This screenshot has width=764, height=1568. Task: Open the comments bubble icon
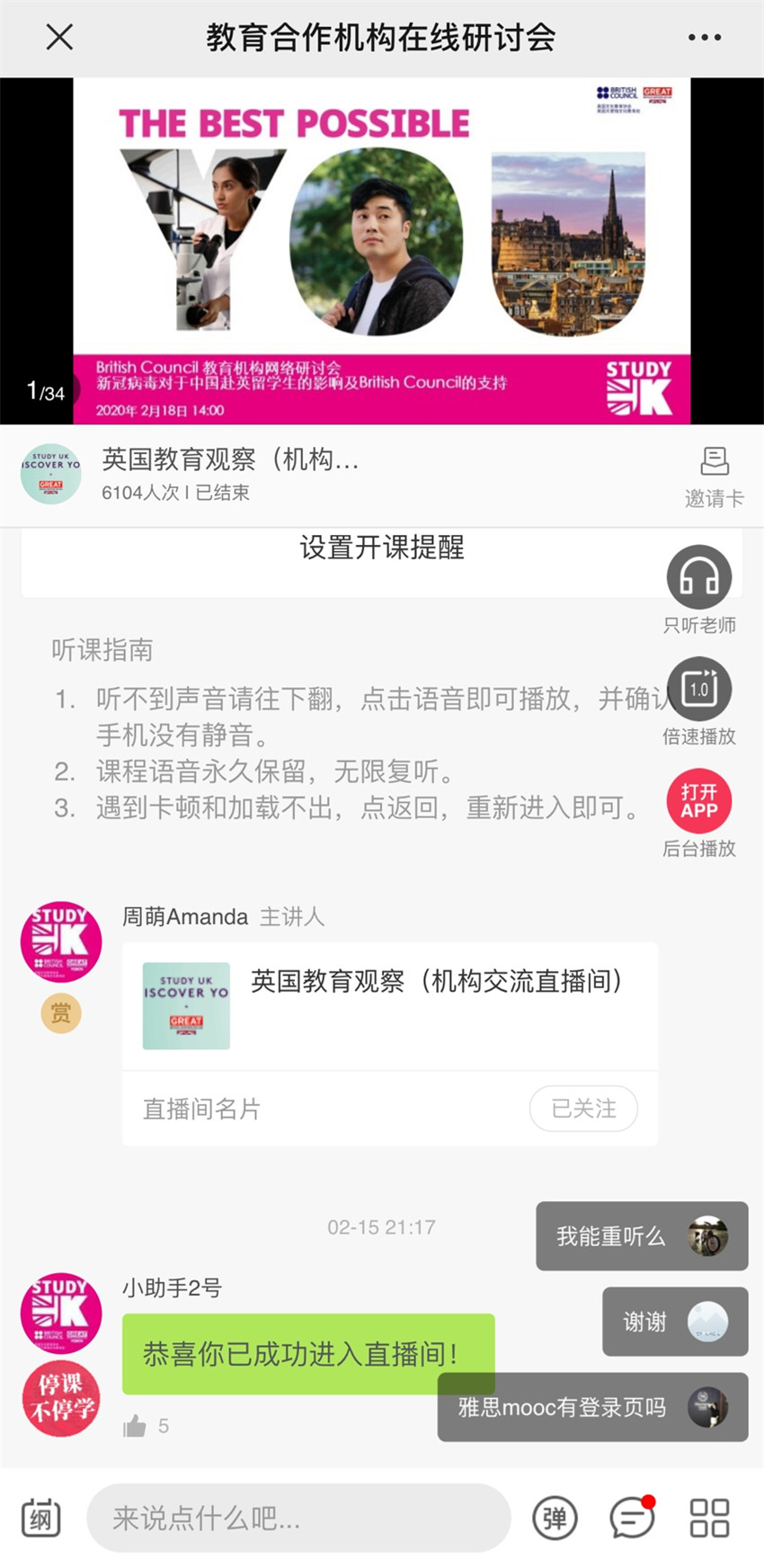(632, 1519)
